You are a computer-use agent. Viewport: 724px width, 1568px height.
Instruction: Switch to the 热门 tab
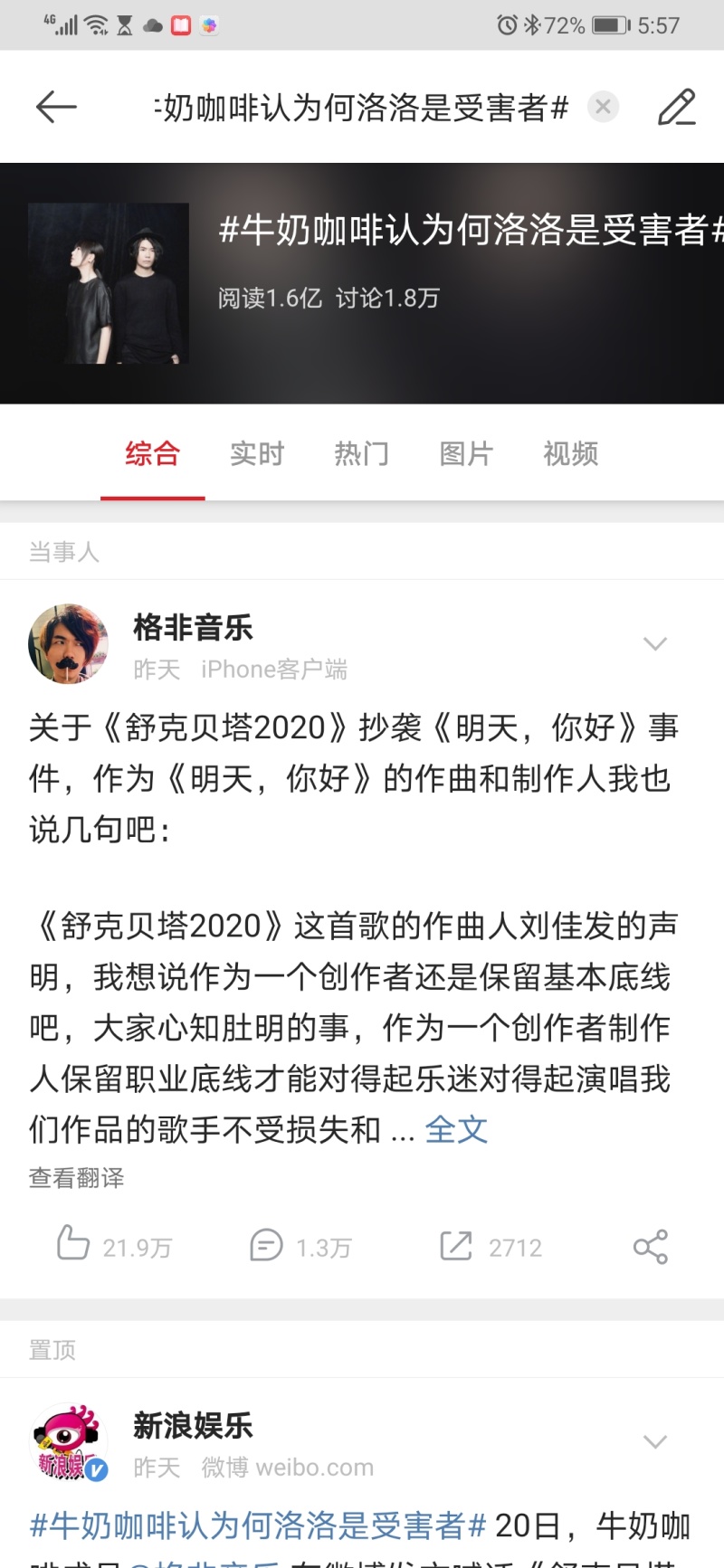(361, 454)
